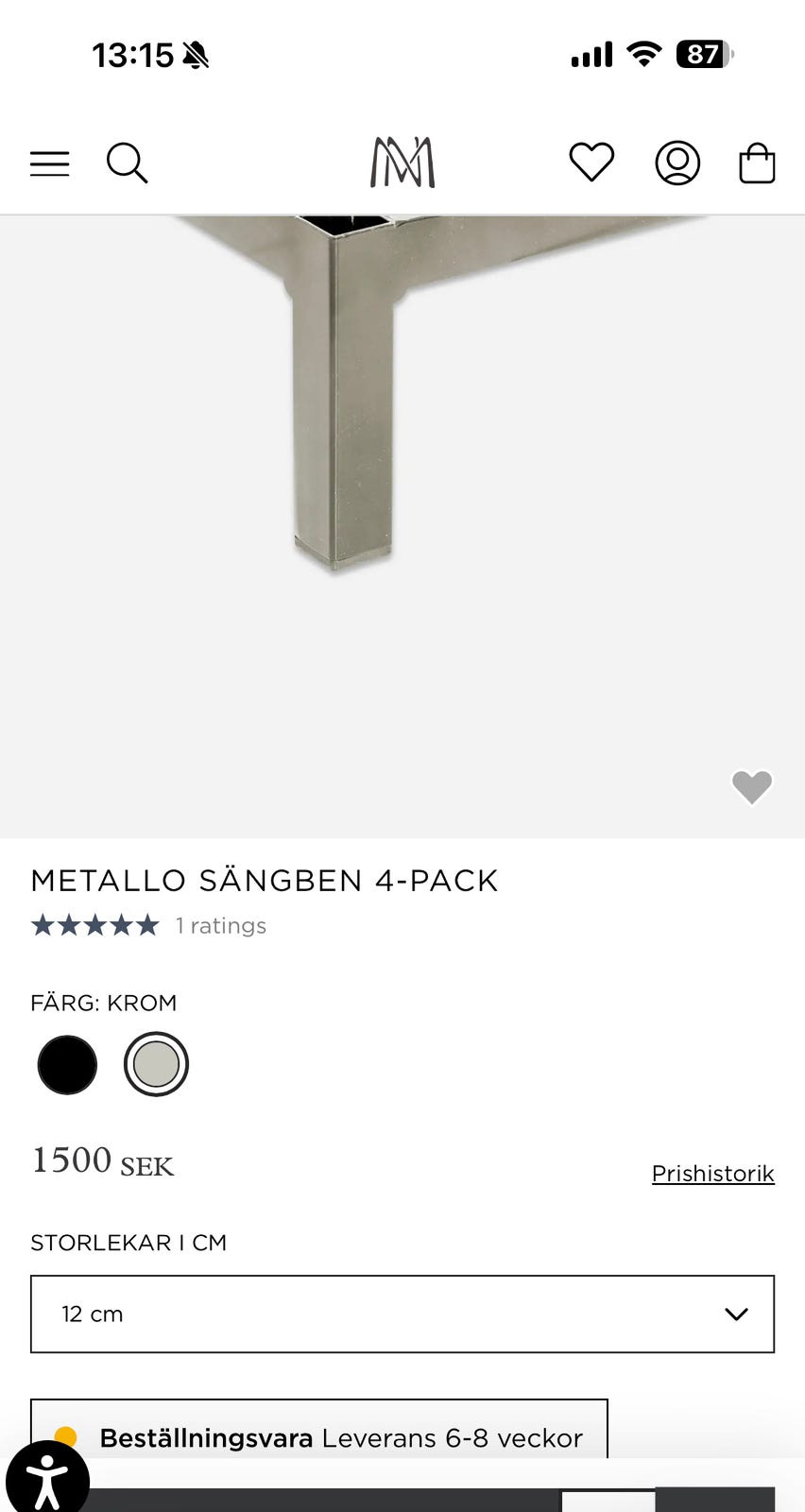The height and width of the screenshot is (1512, 805).
Task: Open the accessibility options icon
Action: 45,1477
